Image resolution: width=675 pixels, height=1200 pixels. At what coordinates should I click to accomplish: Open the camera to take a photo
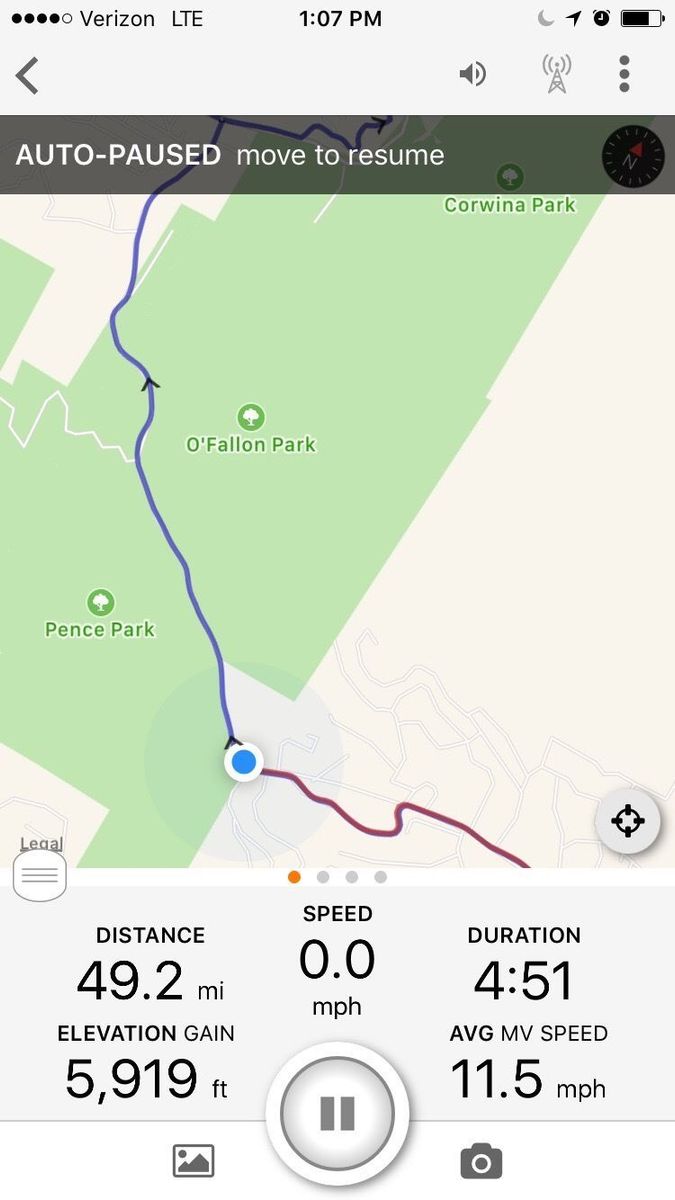point(481,1161)
